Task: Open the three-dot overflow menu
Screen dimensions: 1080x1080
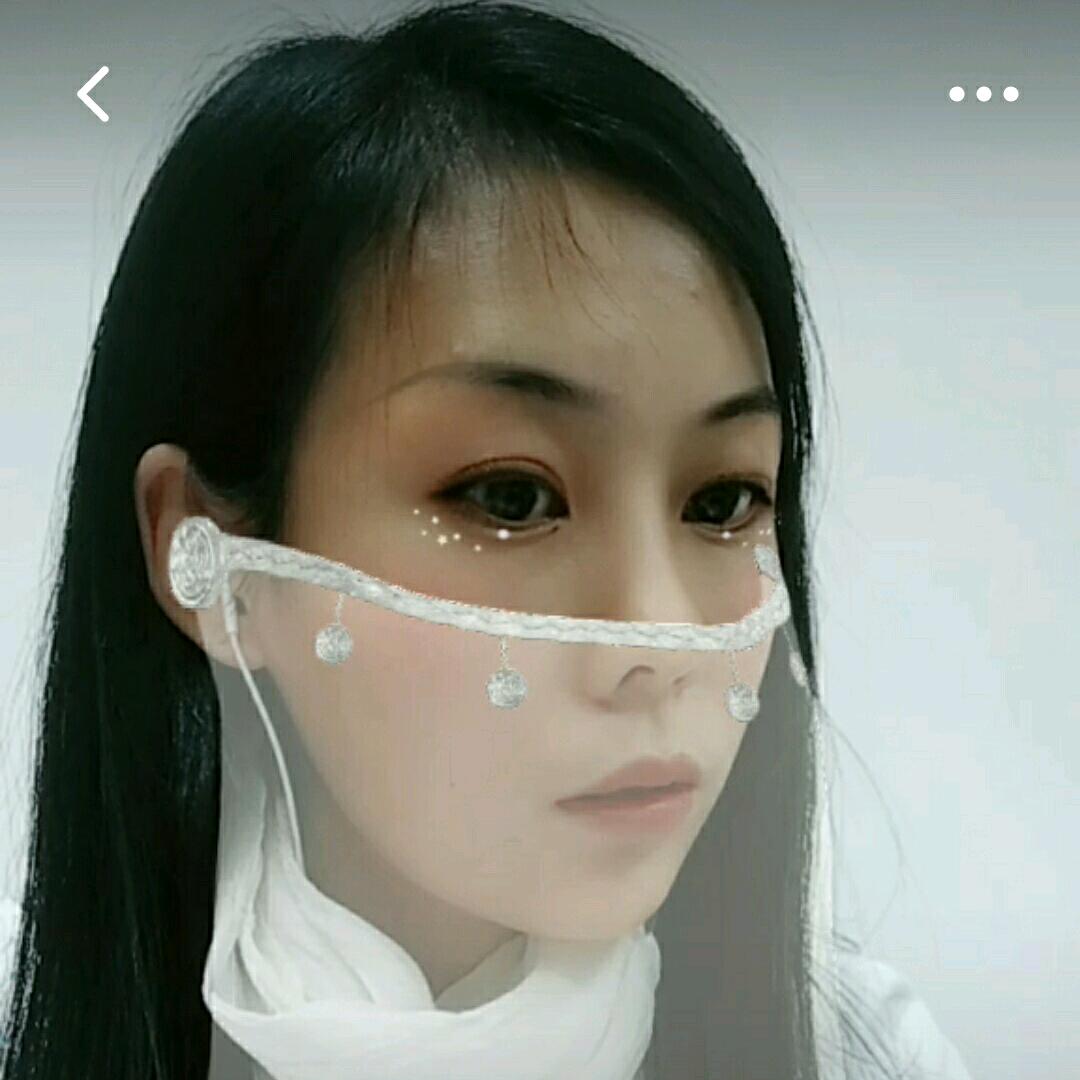Action: (x=983, y=94)
